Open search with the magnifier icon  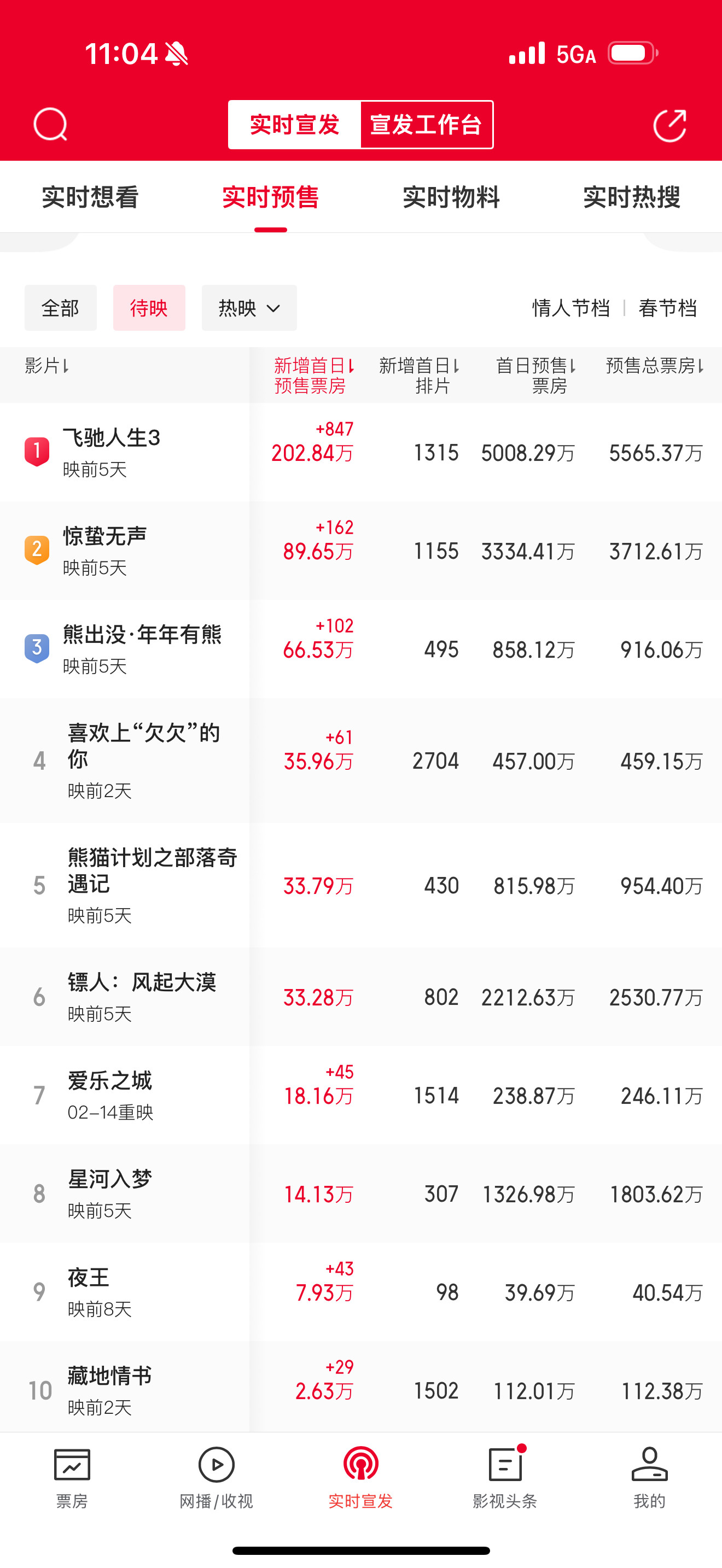pos(49,124)
